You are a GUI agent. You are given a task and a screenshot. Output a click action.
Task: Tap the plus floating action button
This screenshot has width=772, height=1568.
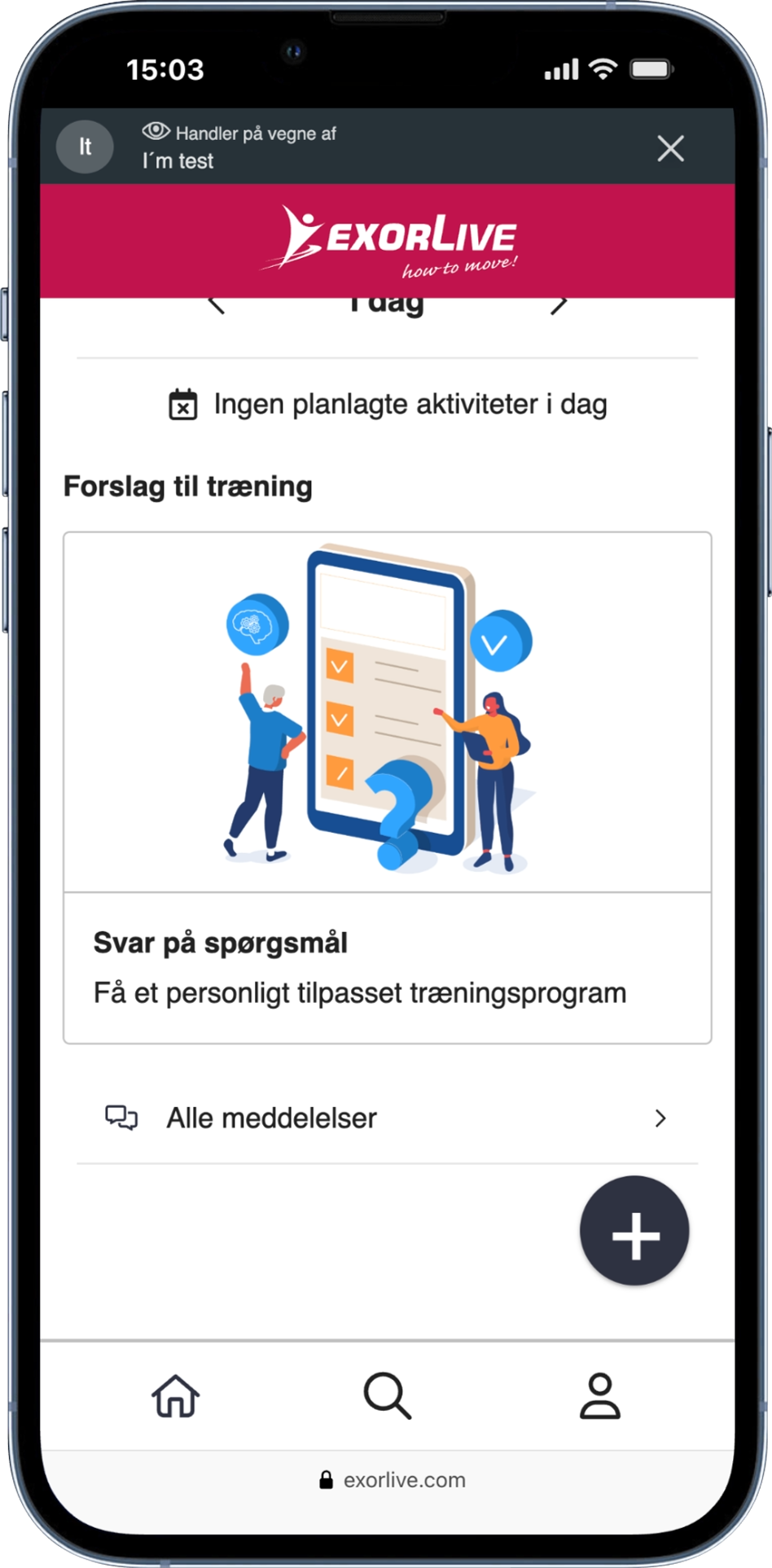pyautogui.click(x=634, y=1230)
